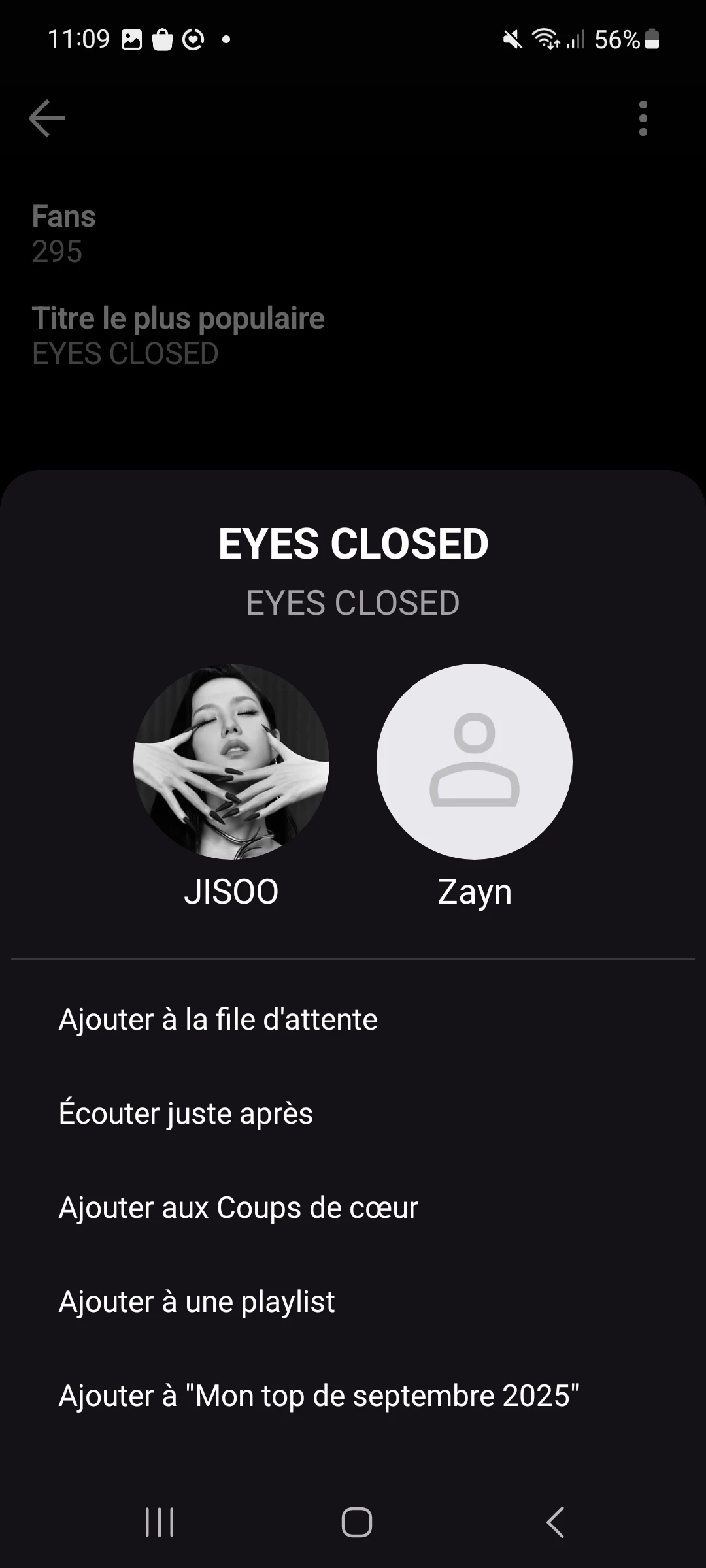Select Ajouter à la file d'attente
Viewport: 706px width, 1568px height.
coord(218,1019)
